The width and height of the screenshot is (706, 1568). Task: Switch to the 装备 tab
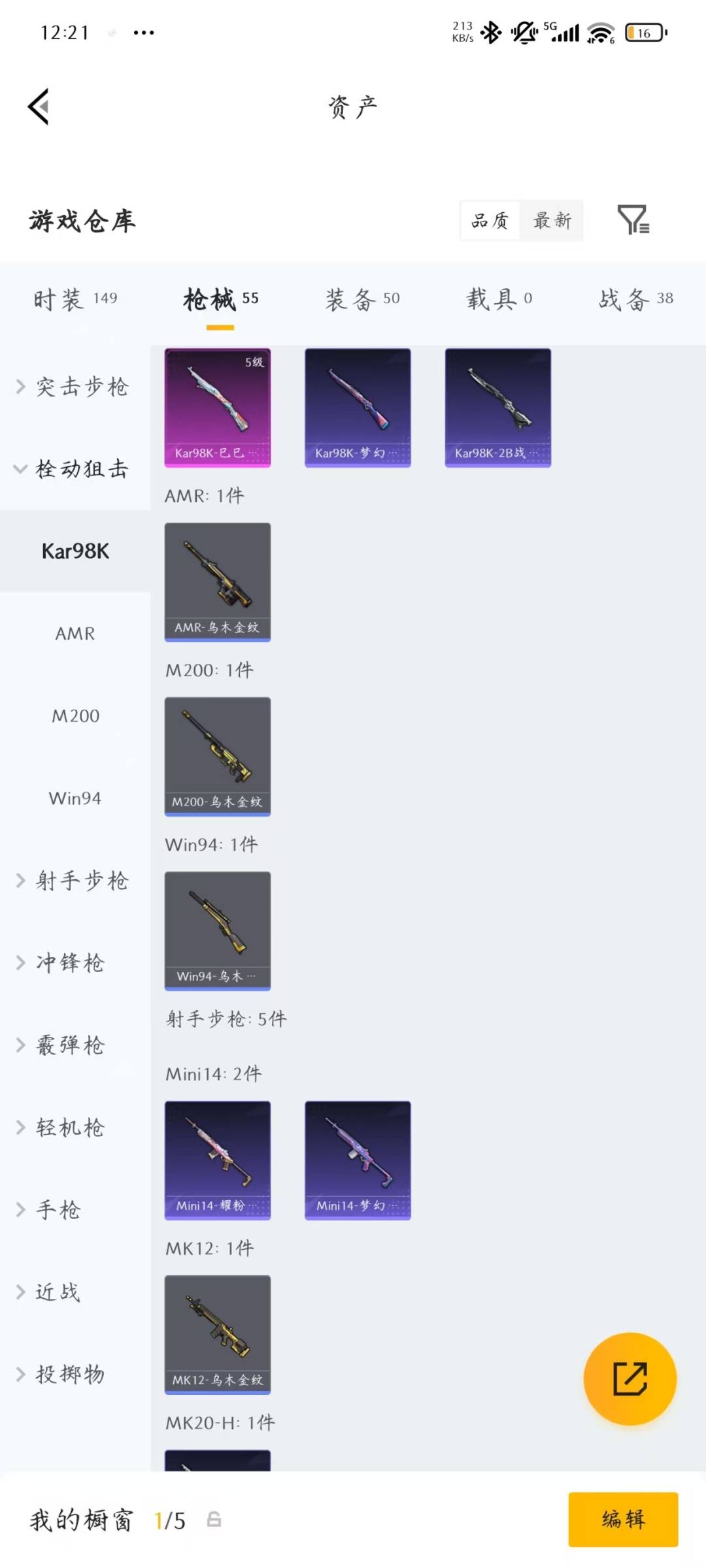pyautogui.click(x=363, y=298)
